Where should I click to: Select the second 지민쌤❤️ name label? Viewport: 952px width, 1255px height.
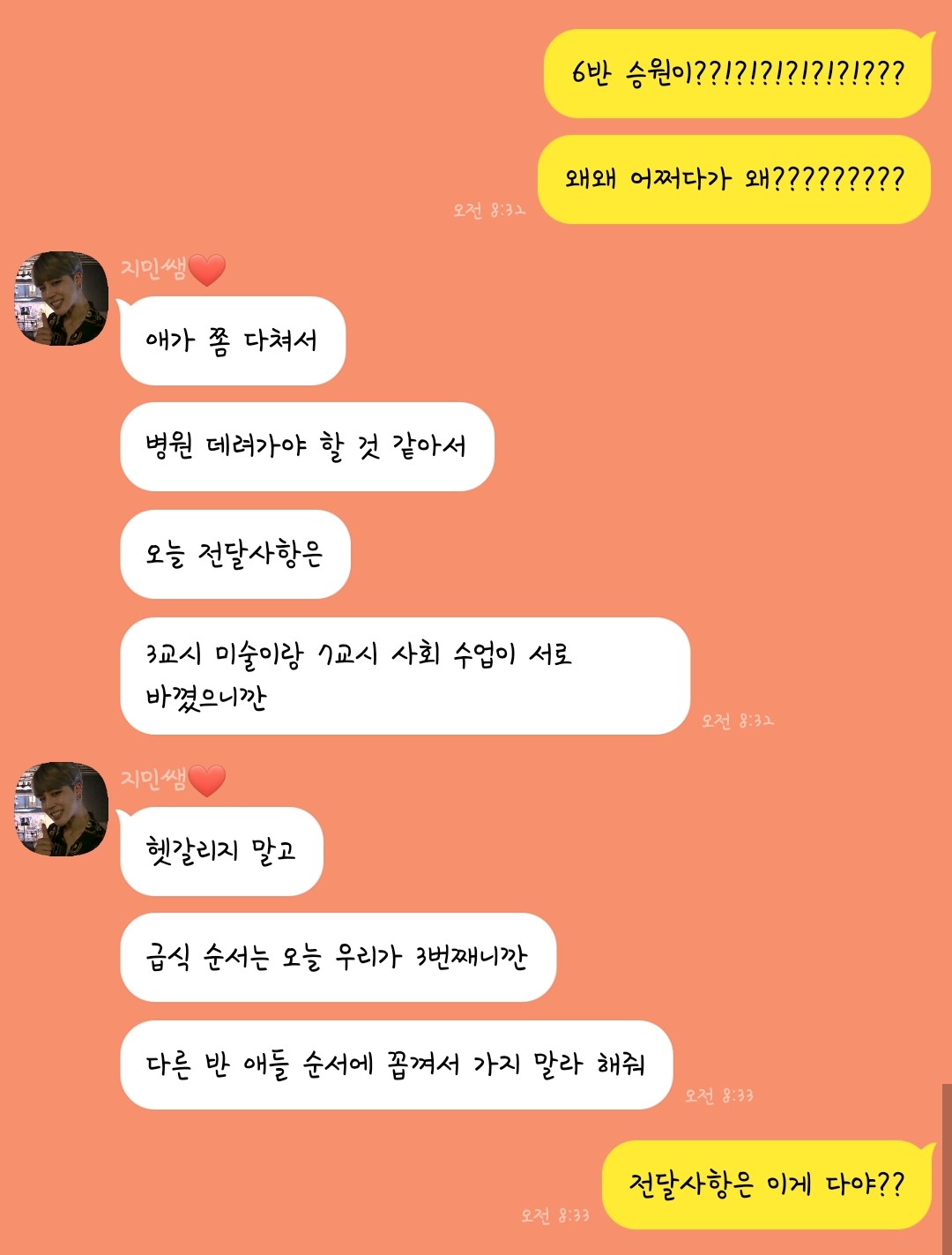tap(155, 781)
